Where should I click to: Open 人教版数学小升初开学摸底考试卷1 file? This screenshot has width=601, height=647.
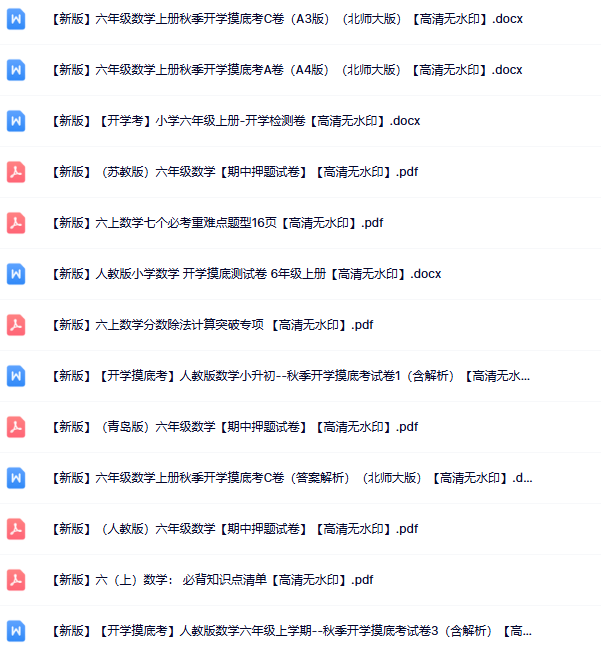point(290,376)
